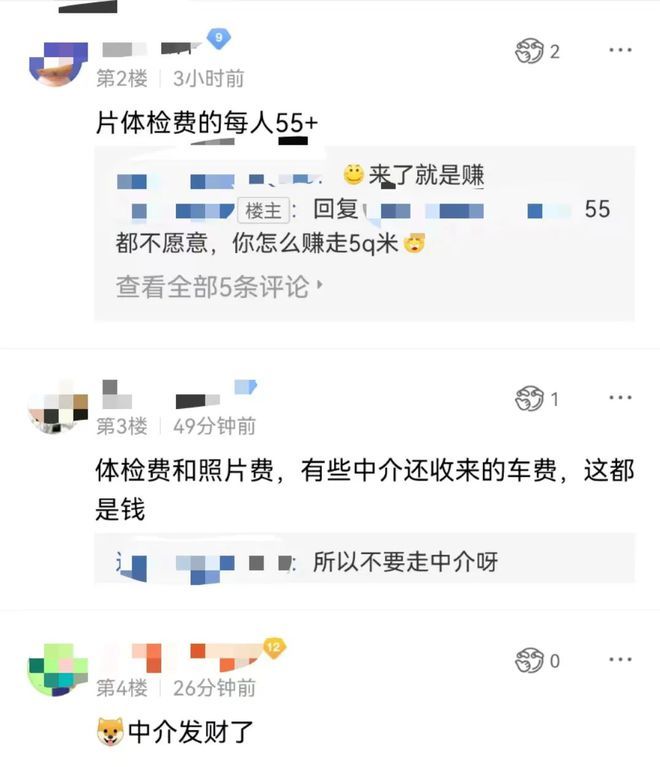The image size is (660, 767).
Task: Open the reply 来了就是赚
Action: (426, 176)
